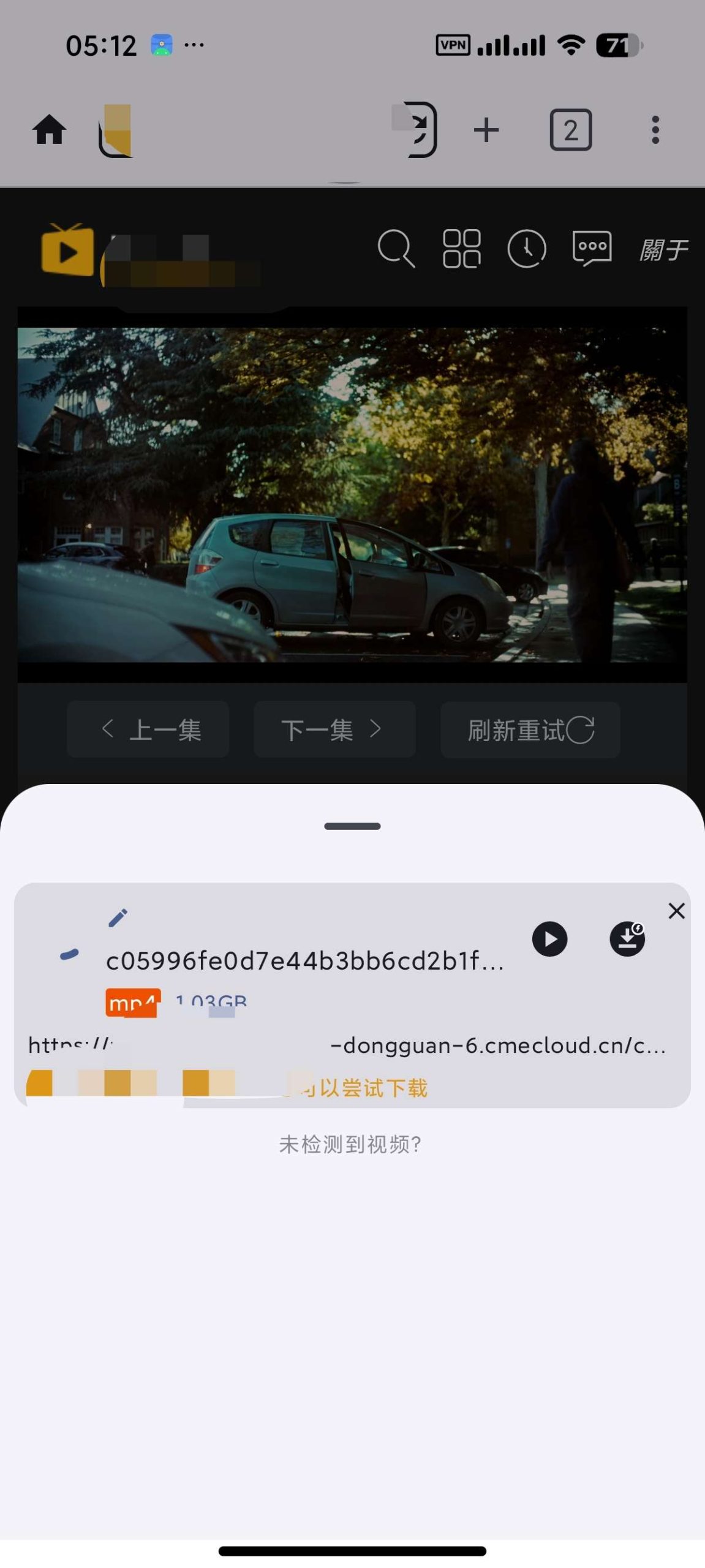Tap the video player area

tap(352, 495)
